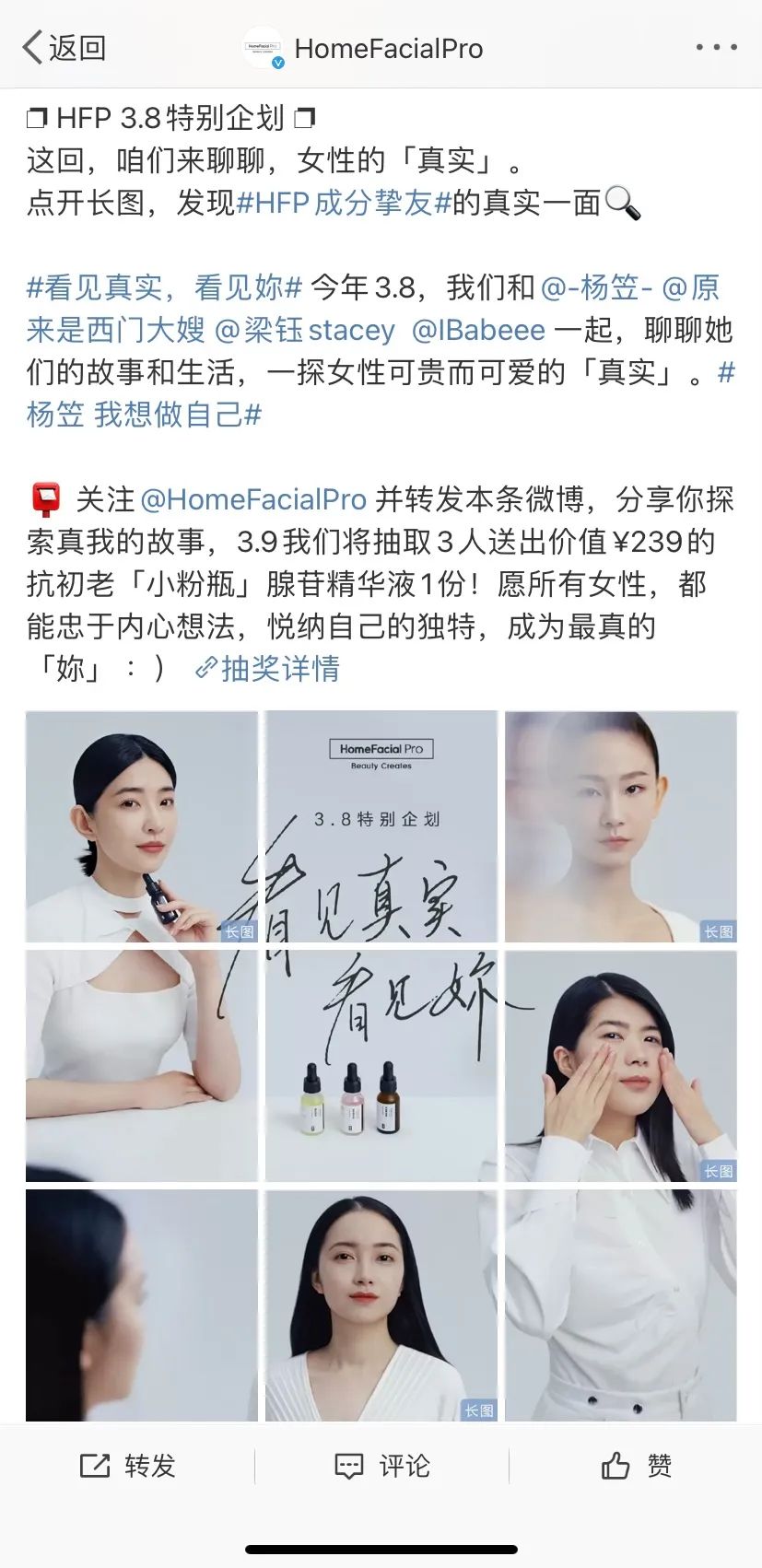Visit the @梁钰stacey mention
The width and height of the screenshot is (762, 1568).
[304, 330]
